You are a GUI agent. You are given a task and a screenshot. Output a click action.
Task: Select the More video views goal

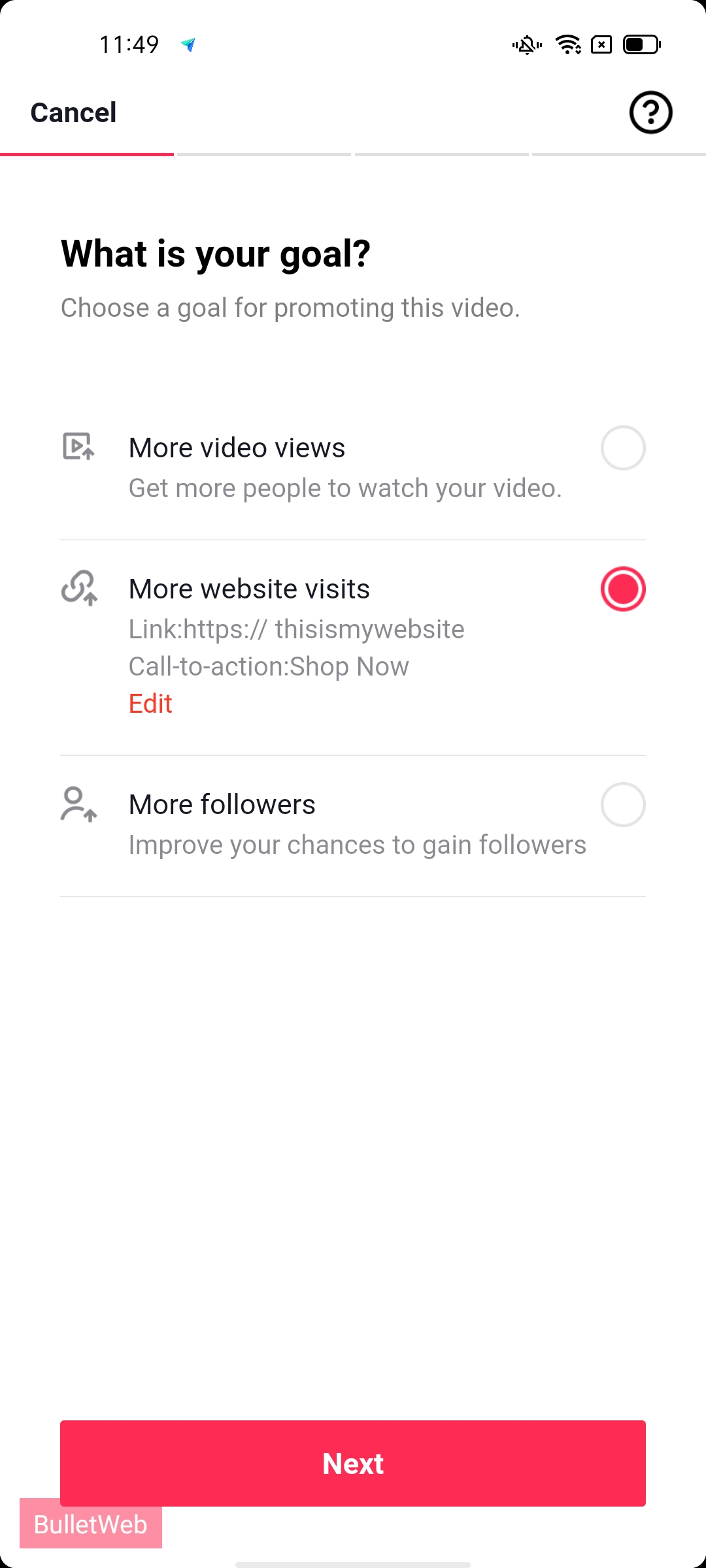coord(622,448)
